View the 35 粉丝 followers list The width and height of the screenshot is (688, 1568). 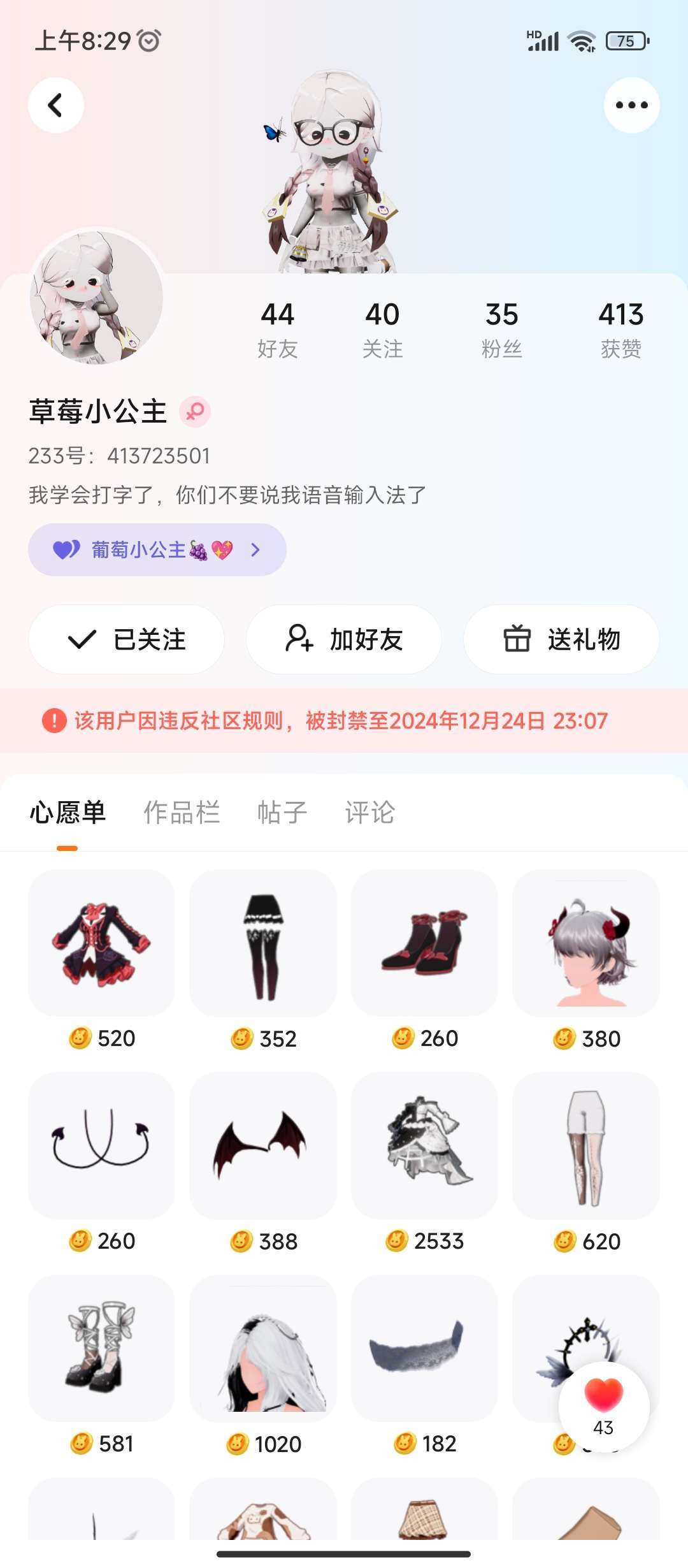click(502, 330)
